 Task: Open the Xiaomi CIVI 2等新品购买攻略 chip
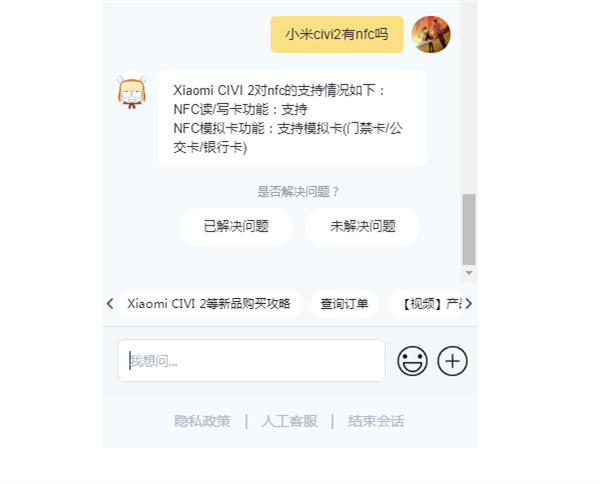click(x=209, y=304)
